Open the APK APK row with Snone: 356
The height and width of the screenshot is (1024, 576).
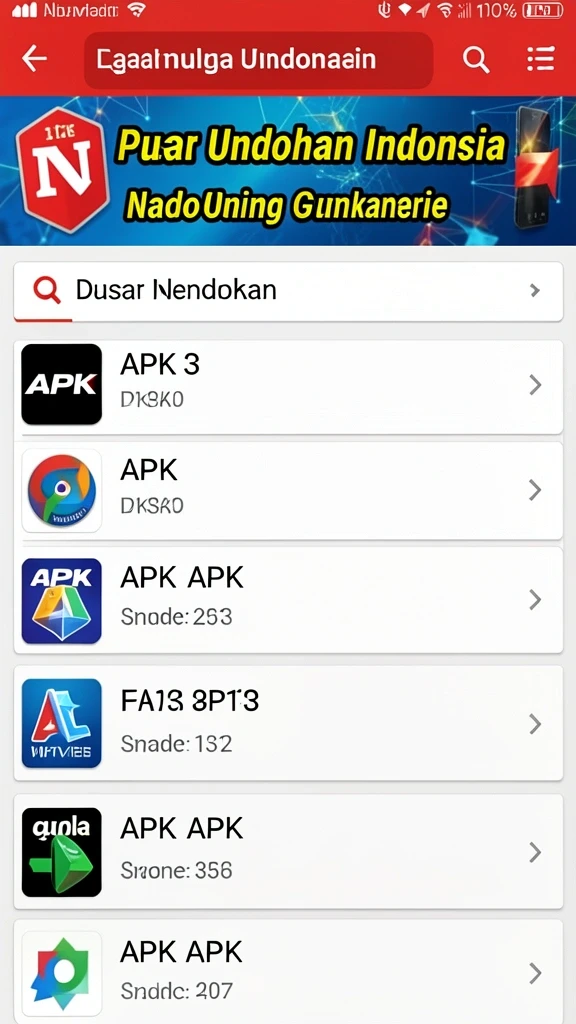pyautogui.click(x=288, y=852)
